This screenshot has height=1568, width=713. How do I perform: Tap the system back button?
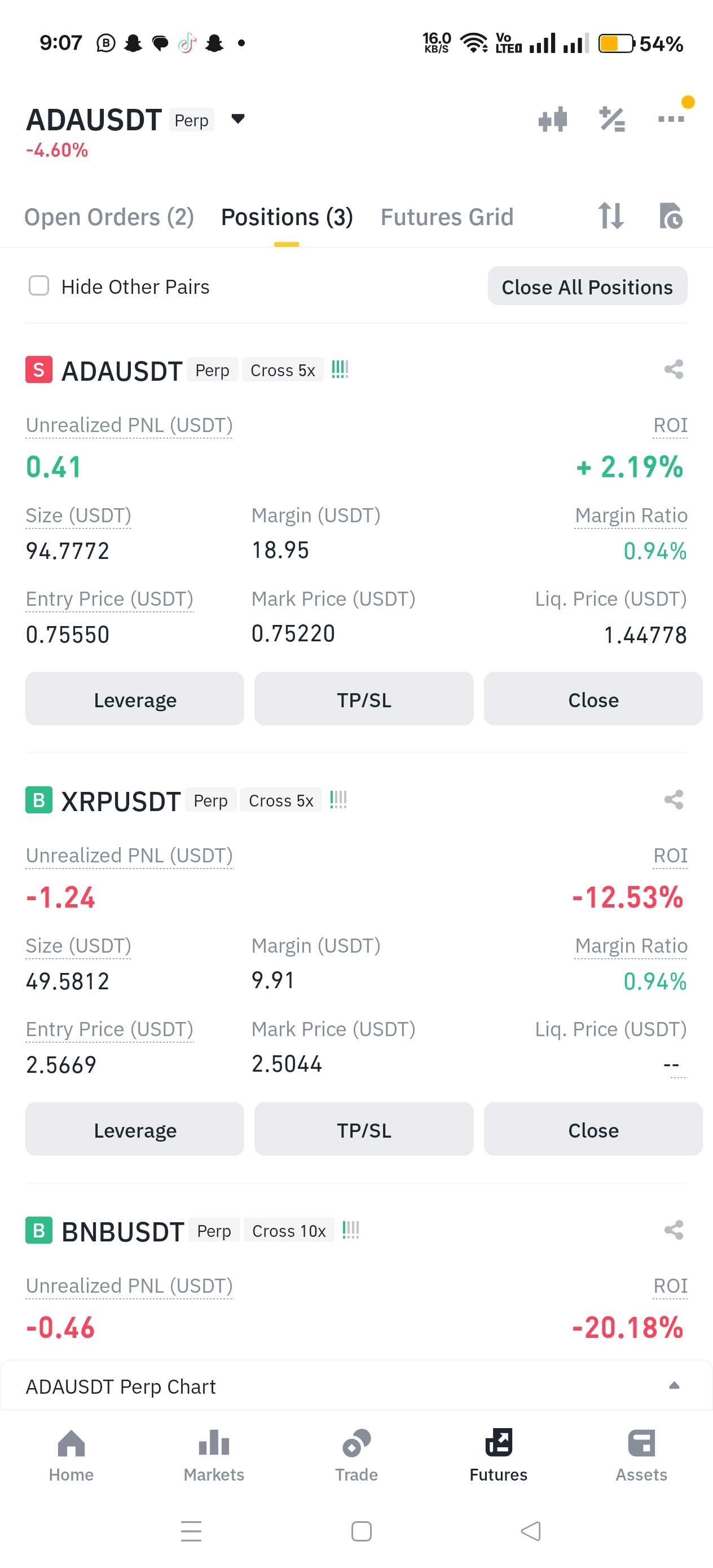(530, 1531)
